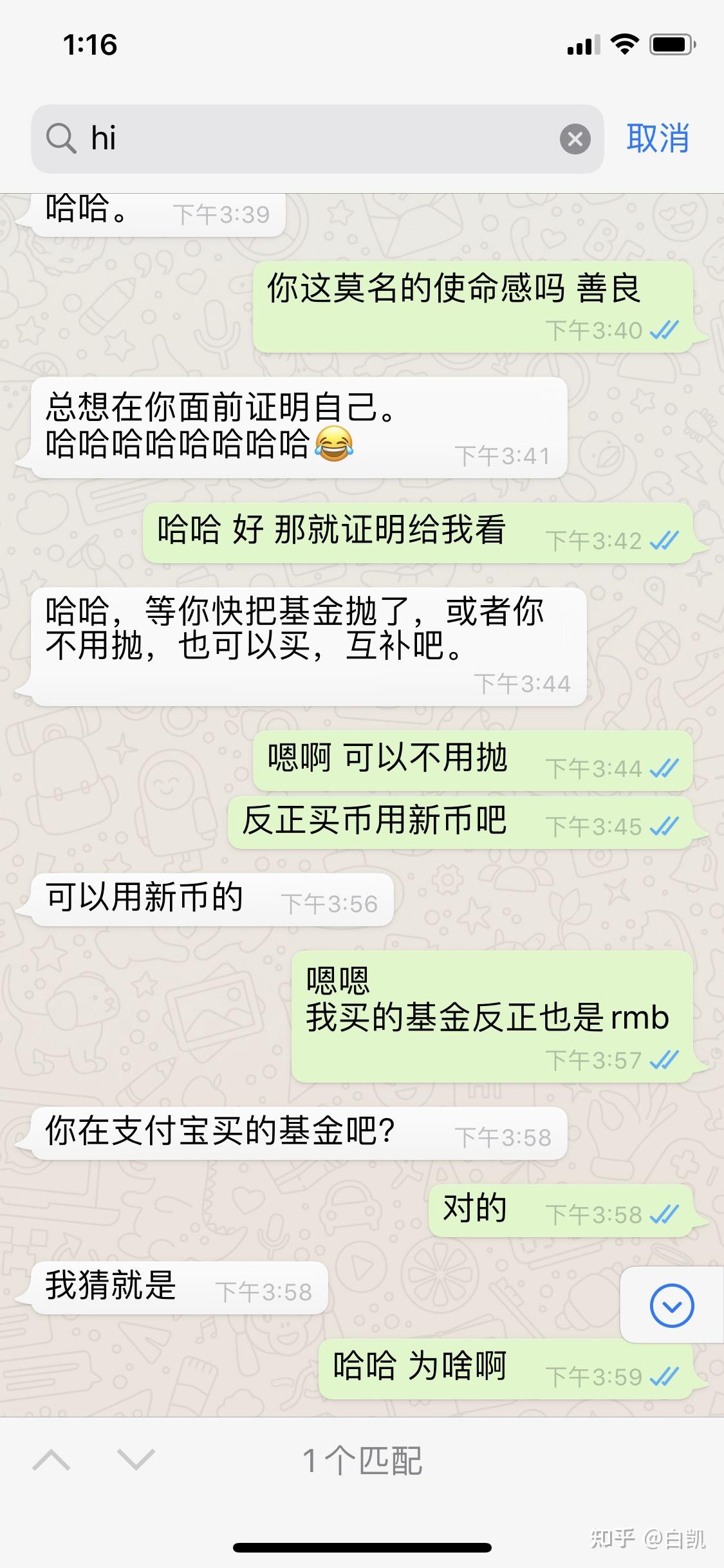
Task: Go to the next search match
Action: point(136,1461)
